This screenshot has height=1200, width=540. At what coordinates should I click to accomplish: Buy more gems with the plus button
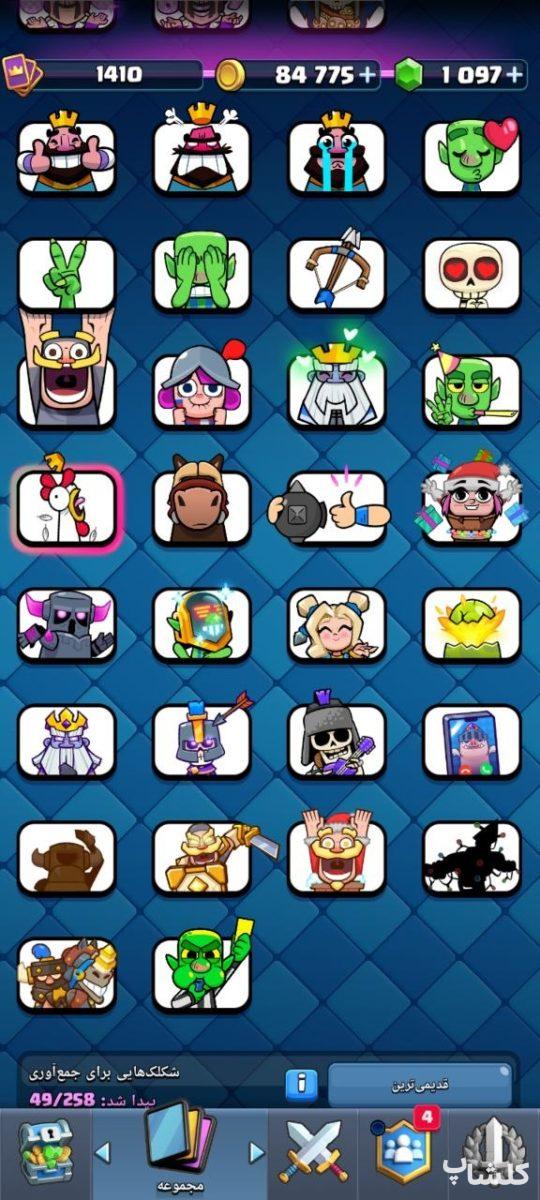click(514, 74)
